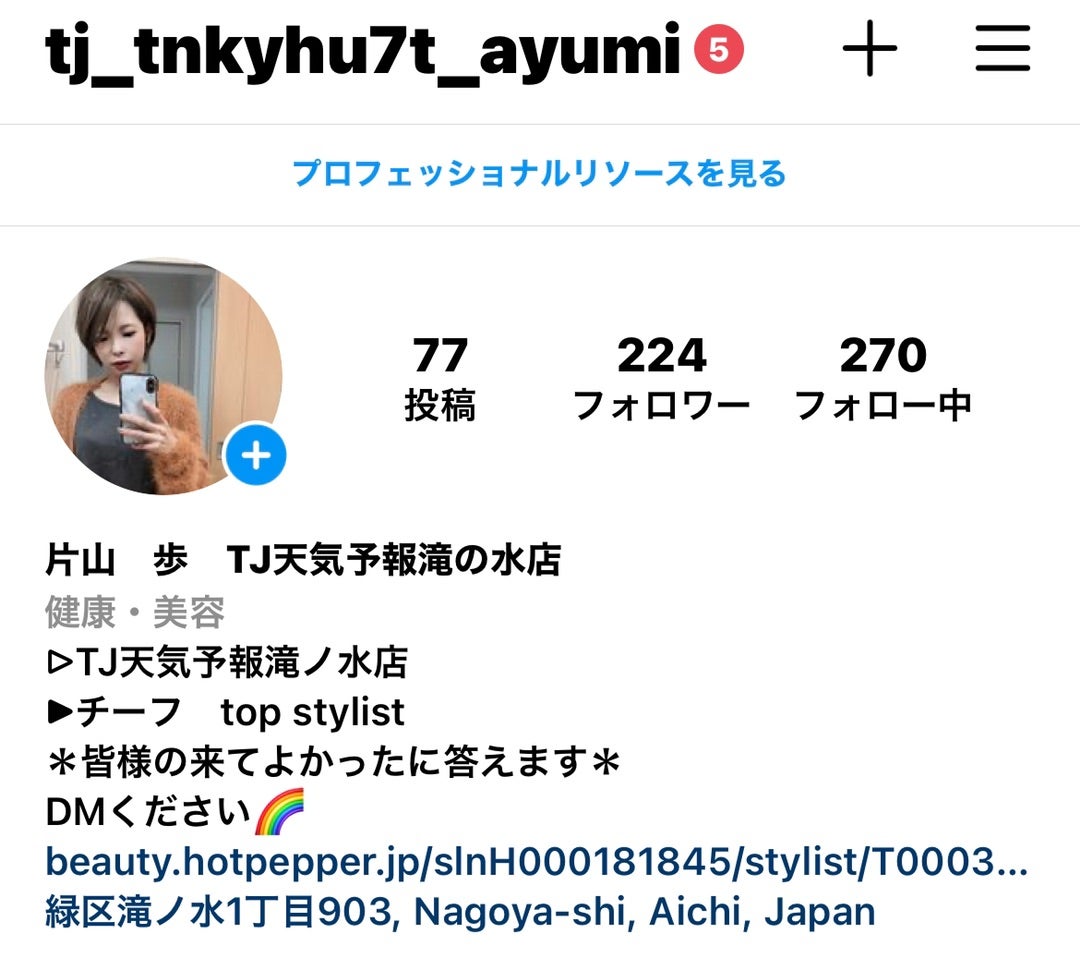Open the beauty.hotpepper.jp stylist link

tap(536, 861)
